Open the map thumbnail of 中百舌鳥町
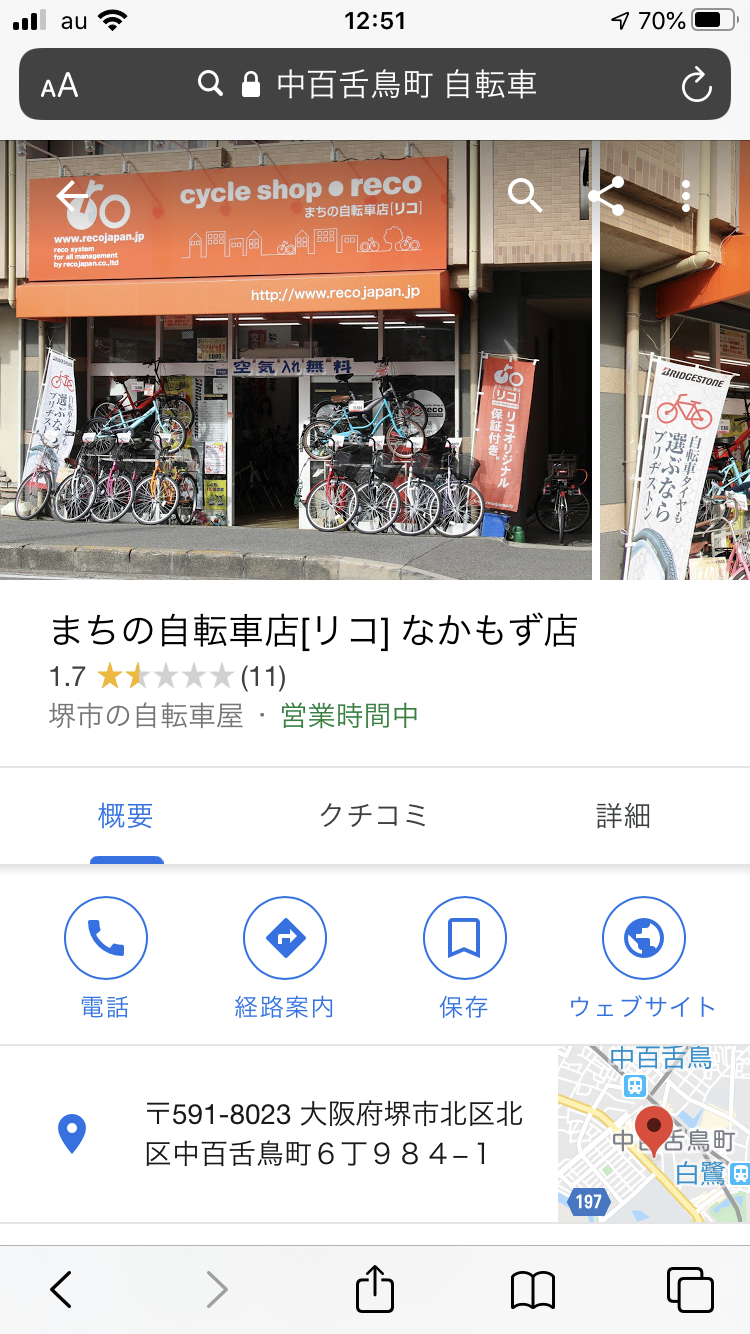The height and width of the screenshot is (1334, 750). (653, 1134)
